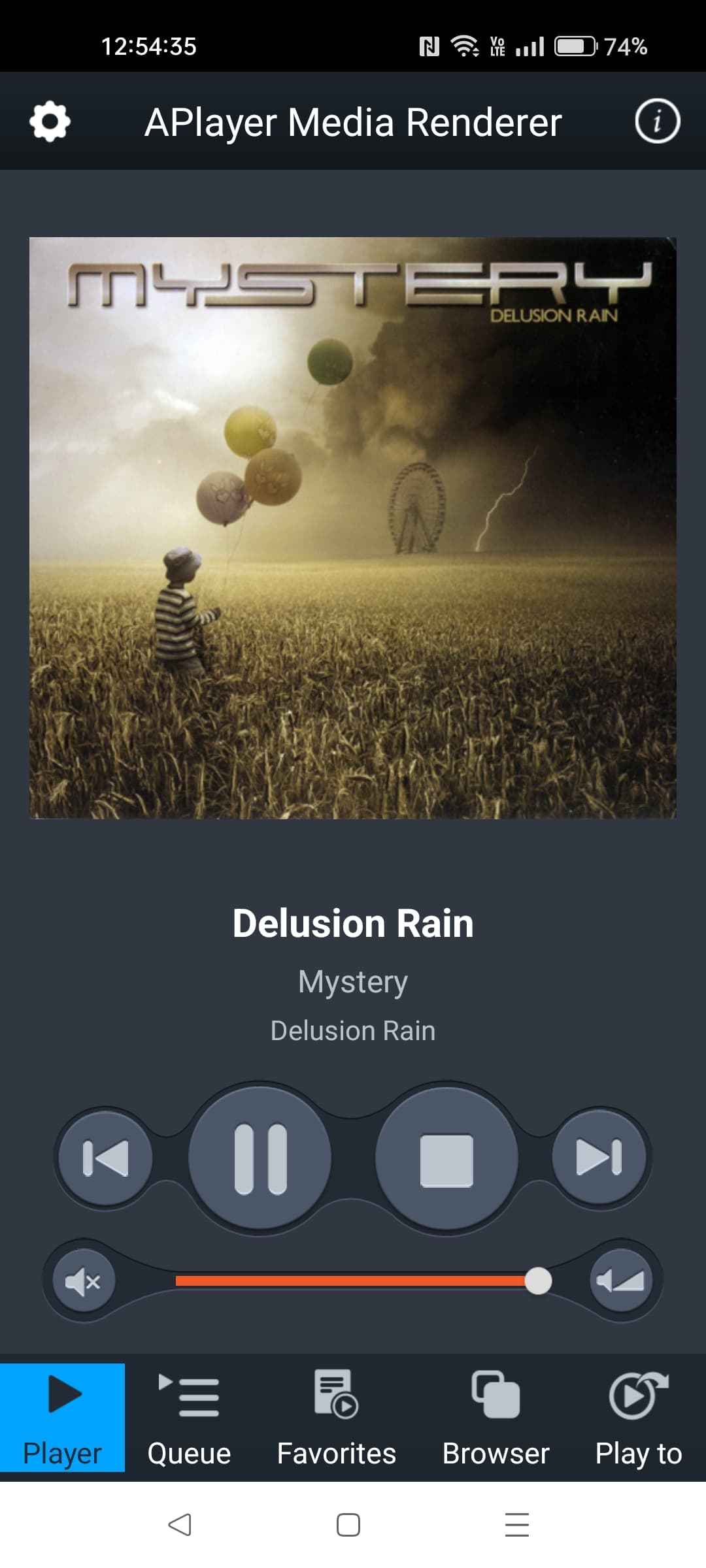
Task: Go back with the system back button
Action: click(x=180, y=1525)
